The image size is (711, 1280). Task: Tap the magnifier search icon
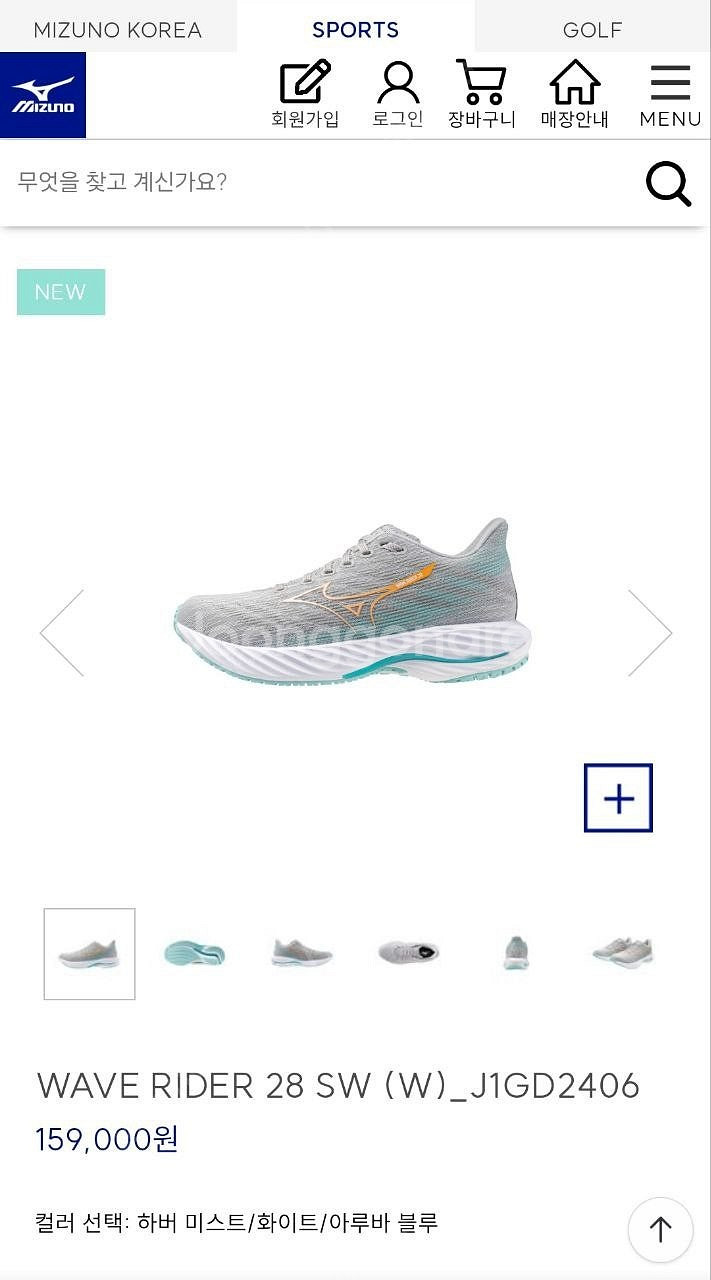coord(668,183)
